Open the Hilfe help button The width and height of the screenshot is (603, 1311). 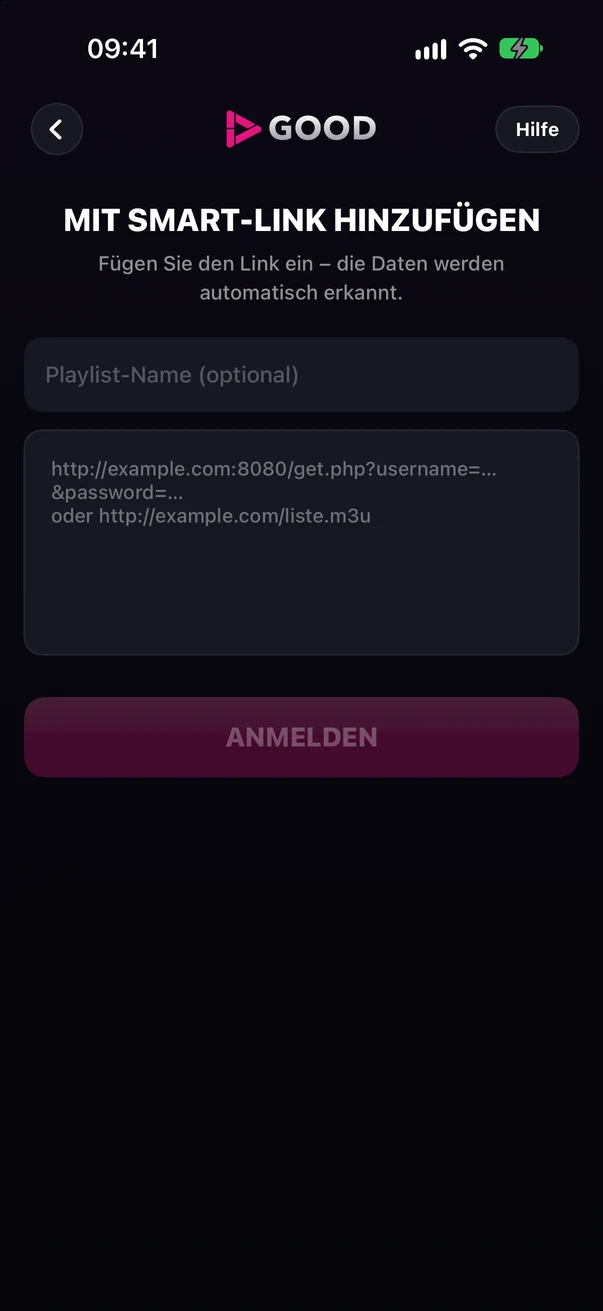pos(537,129)
